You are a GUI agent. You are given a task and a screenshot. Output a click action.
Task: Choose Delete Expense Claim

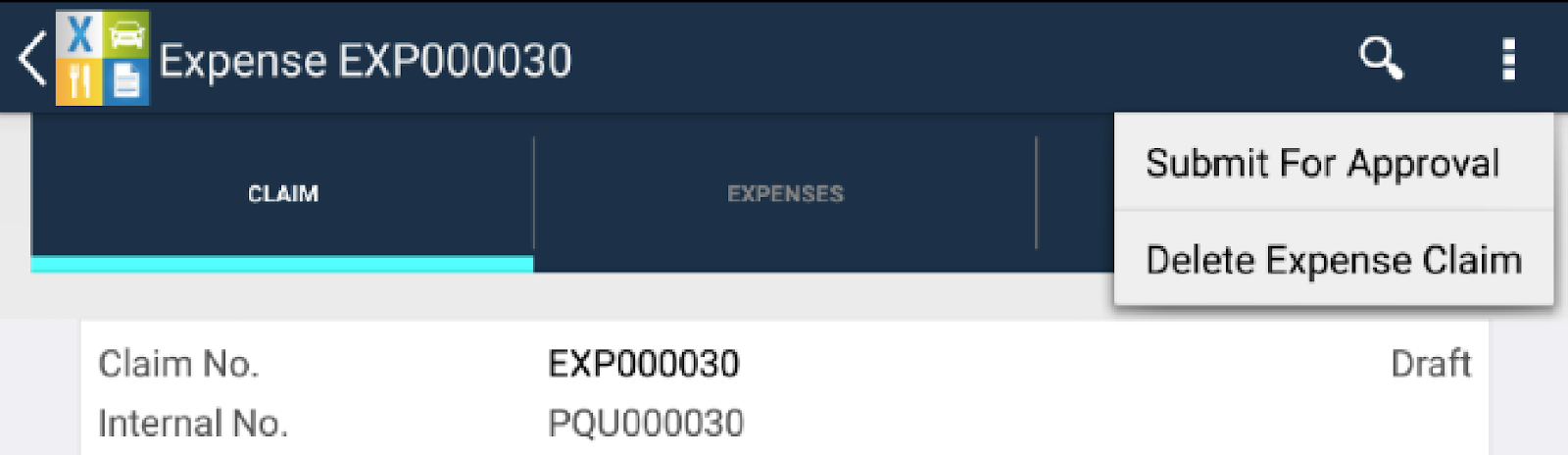click(x=1333, y=261)
